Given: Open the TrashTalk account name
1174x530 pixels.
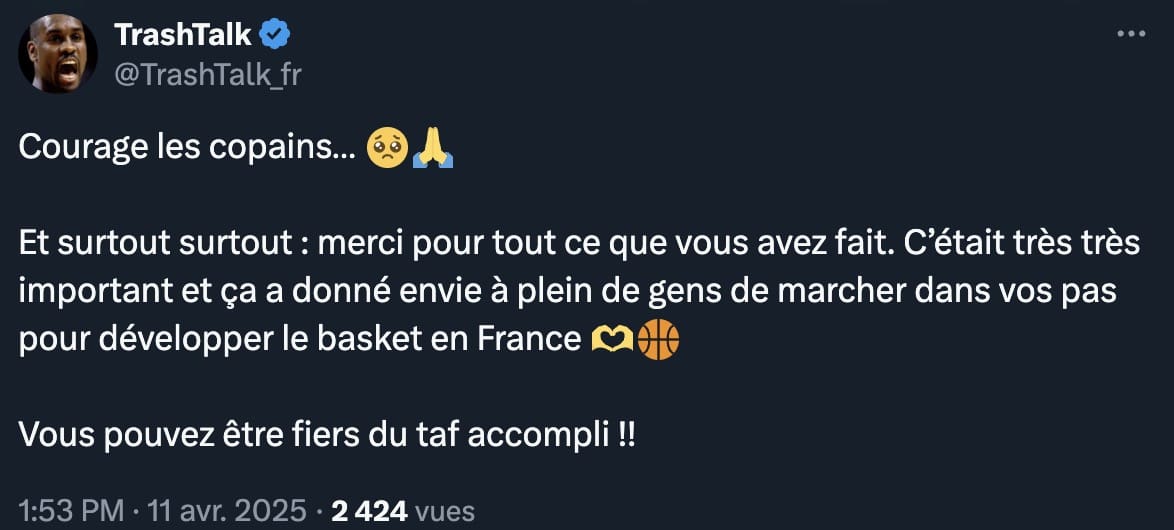Looking at the screenshot, I should (182, 34).
